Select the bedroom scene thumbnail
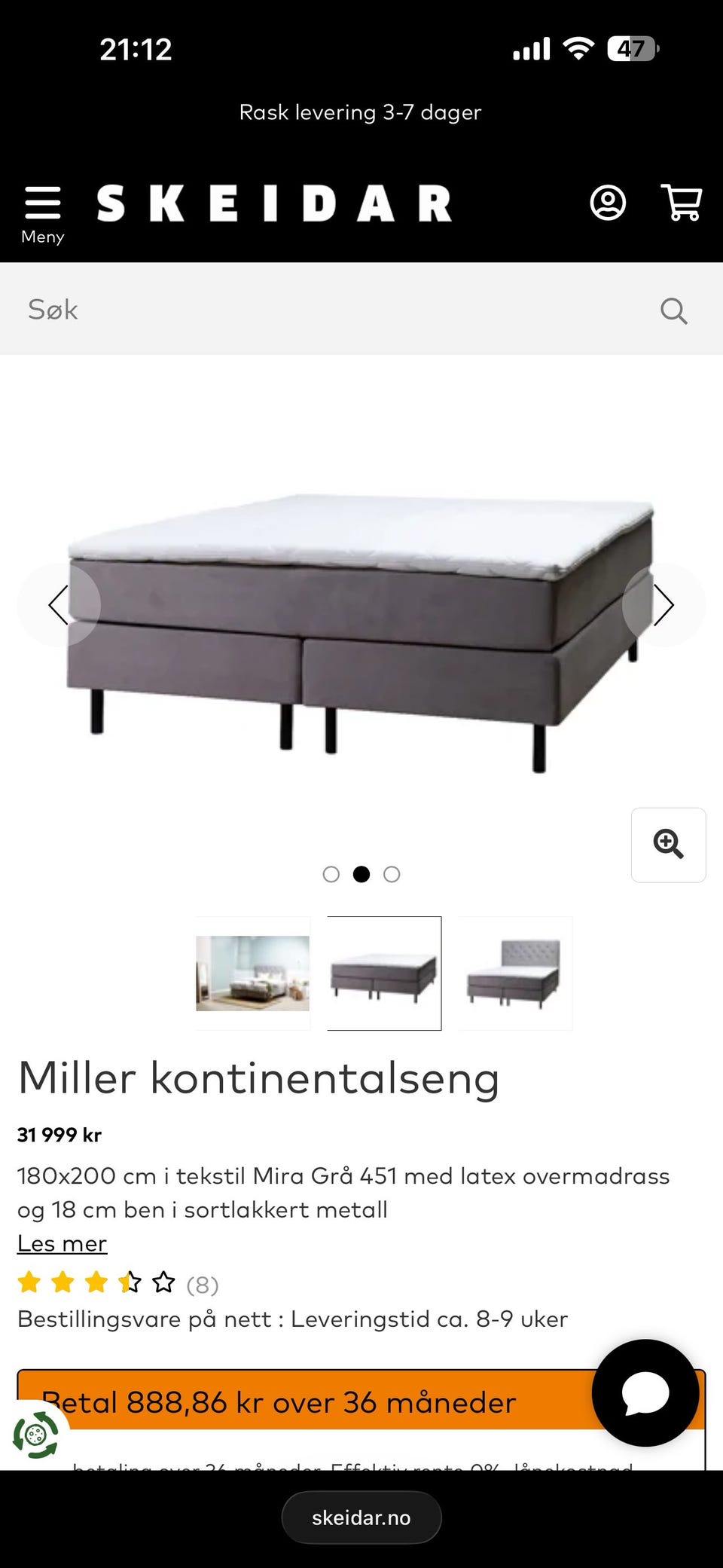Viewport: 723px width, 1568px height. click(252, 973)
